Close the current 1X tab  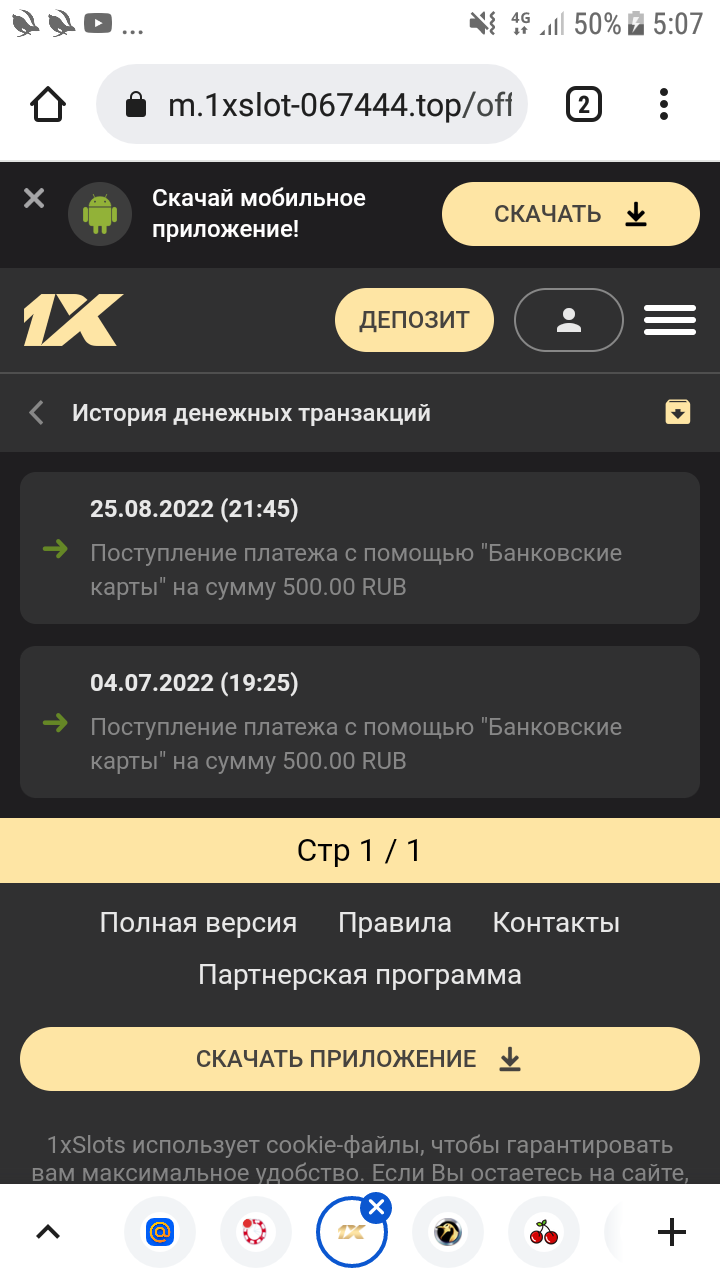(376, 1208)
